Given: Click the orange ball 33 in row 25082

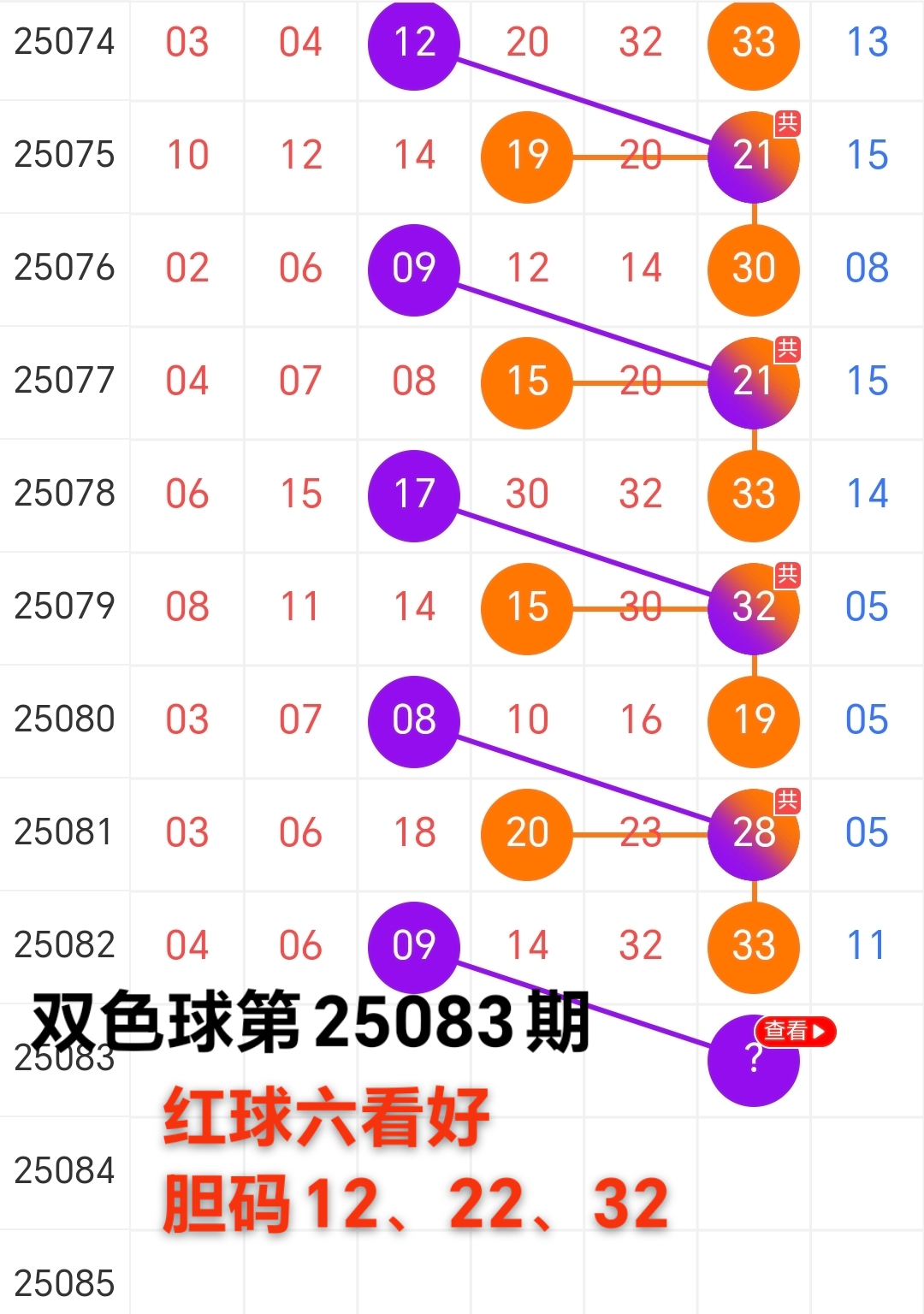Looking at the screenshot, I should pos(753,948).
